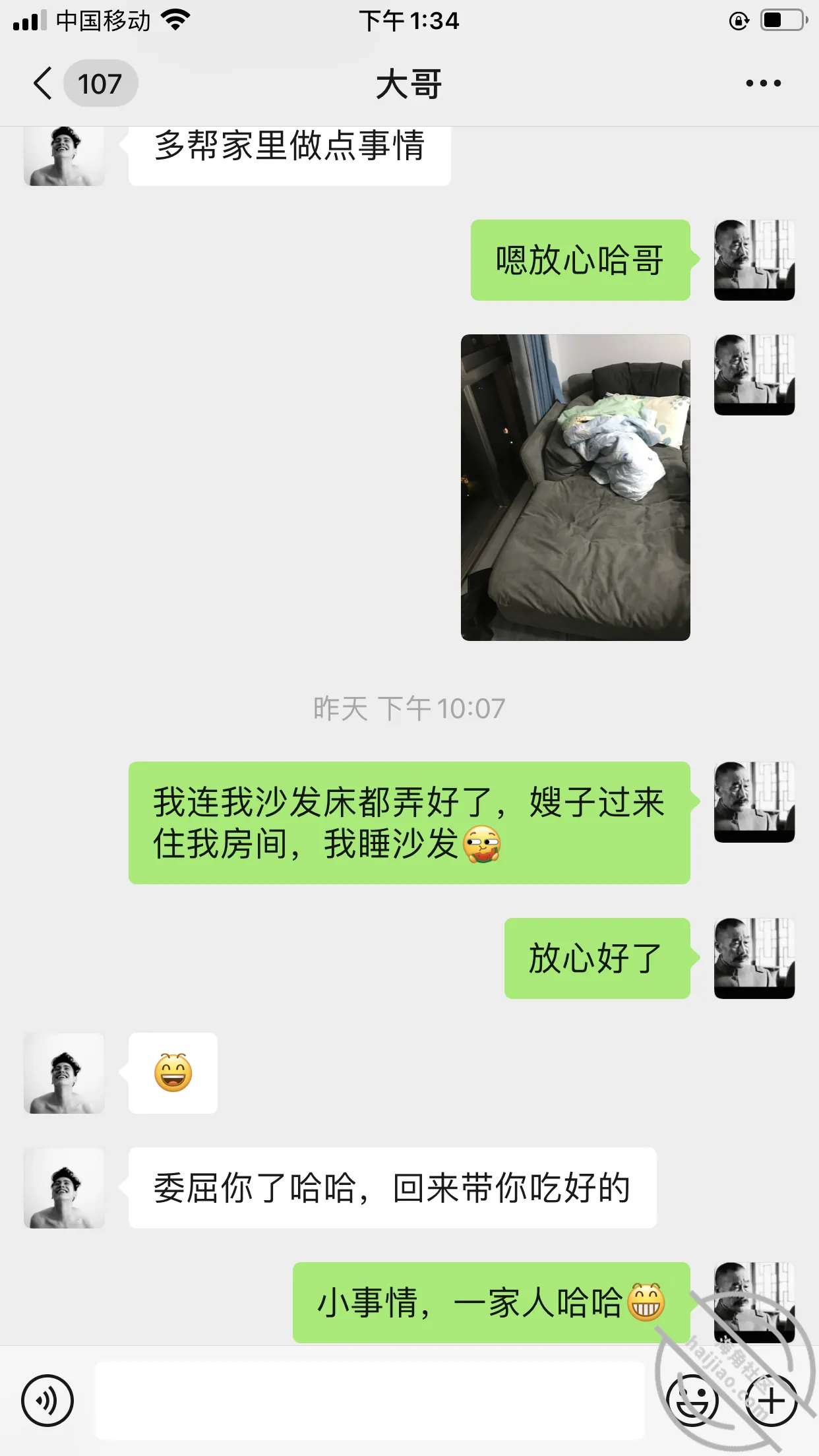Open the plus attachments menu
The width and height of the screenshot is (819, 1456).
point(771,1400)
